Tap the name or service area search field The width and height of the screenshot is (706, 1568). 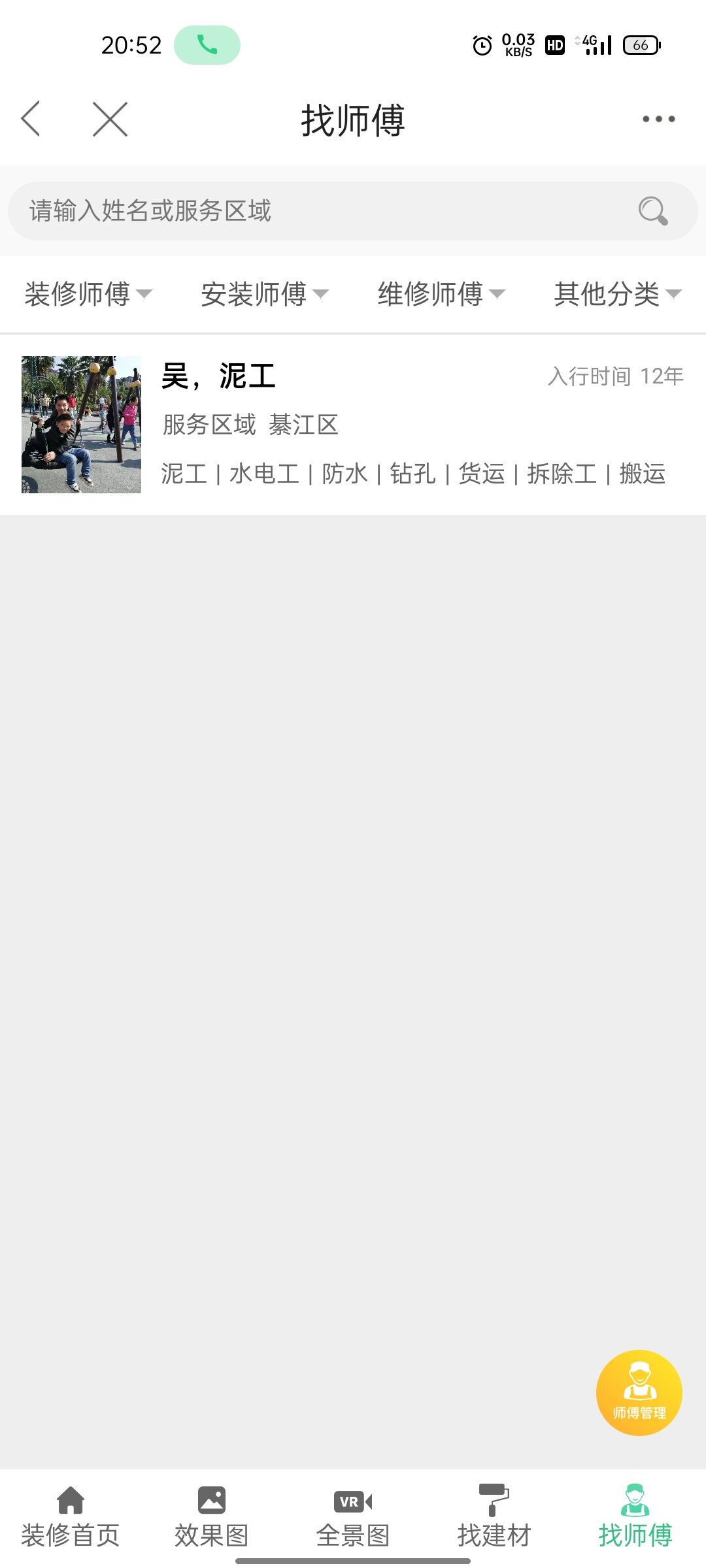[353, 210]
